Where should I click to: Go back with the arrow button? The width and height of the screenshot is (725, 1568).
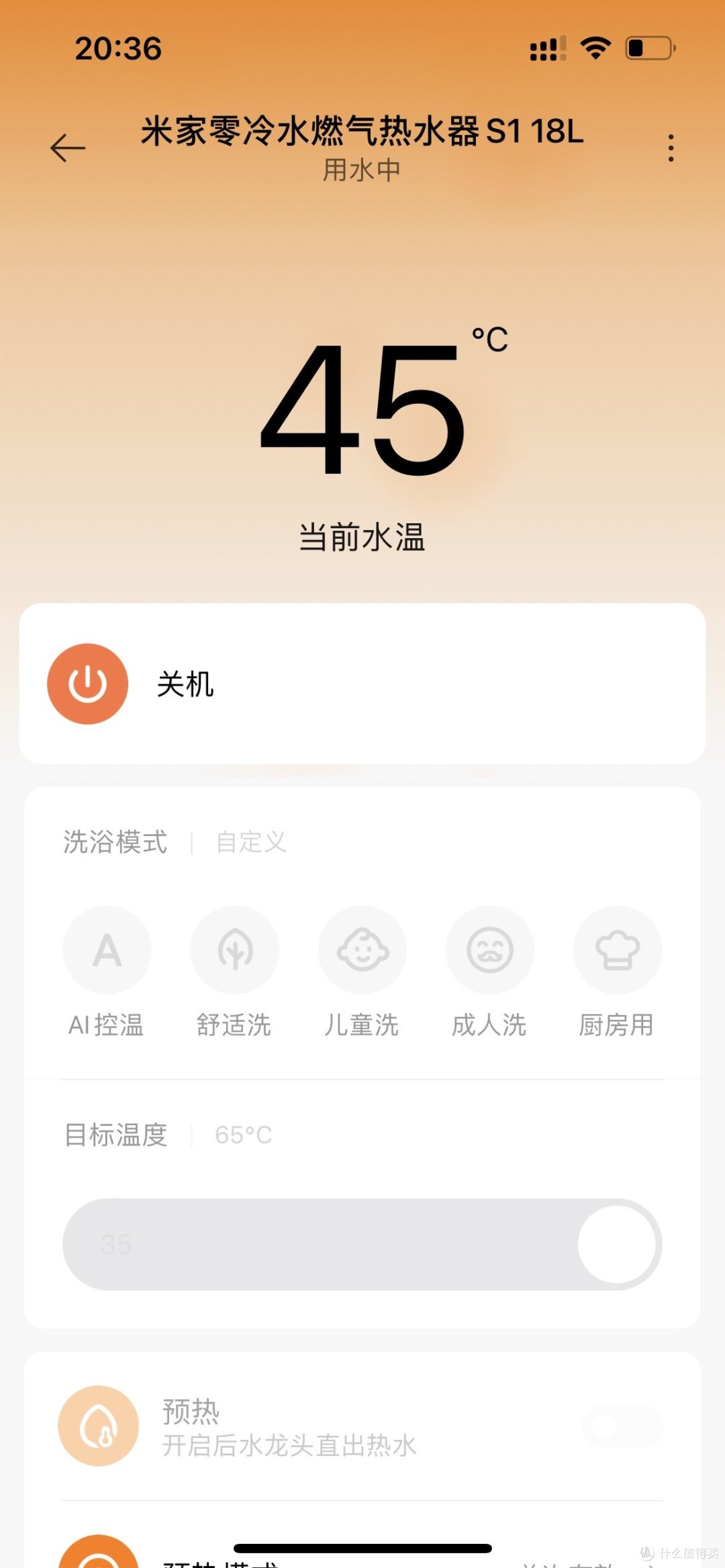pyautogui.click(x=67, y=148)
